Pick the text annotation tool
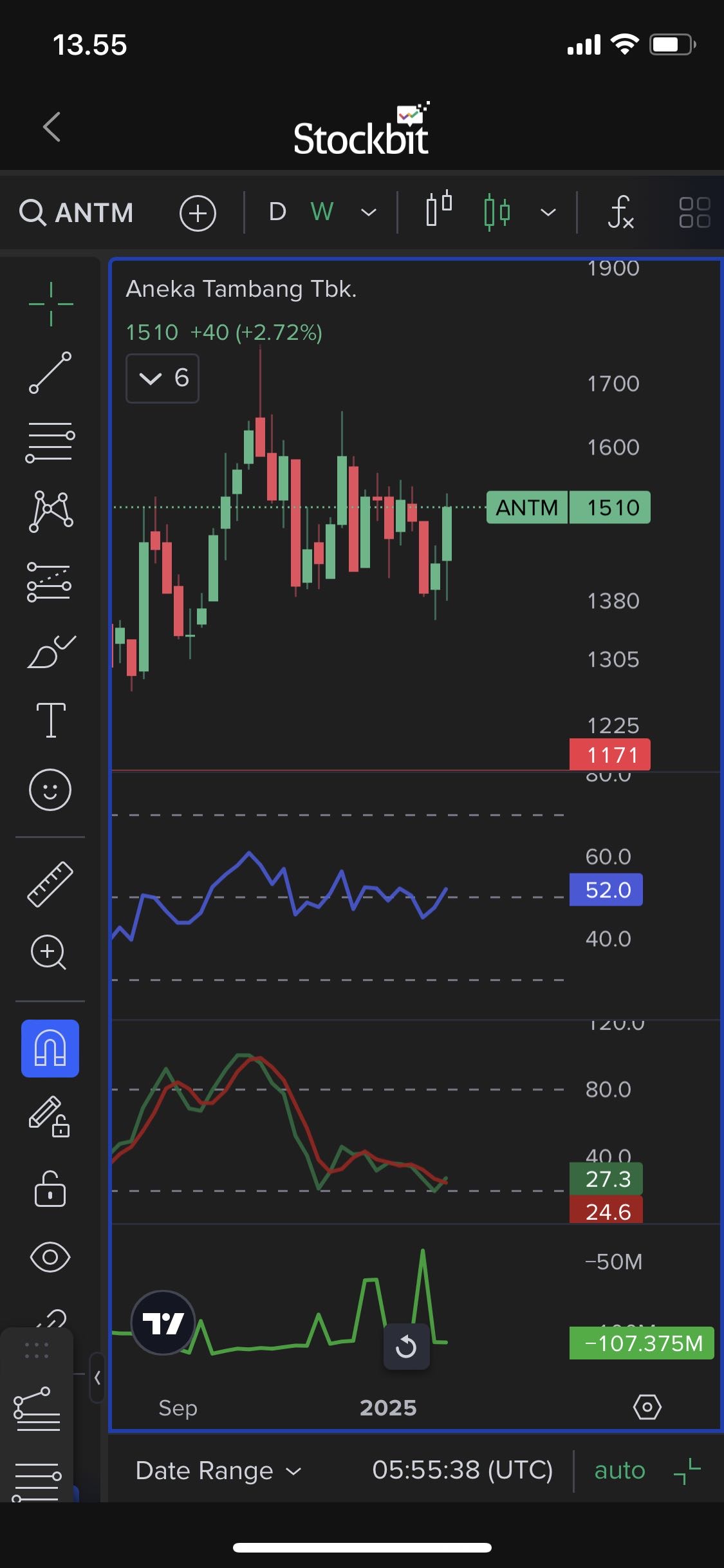 pos(51,720)
